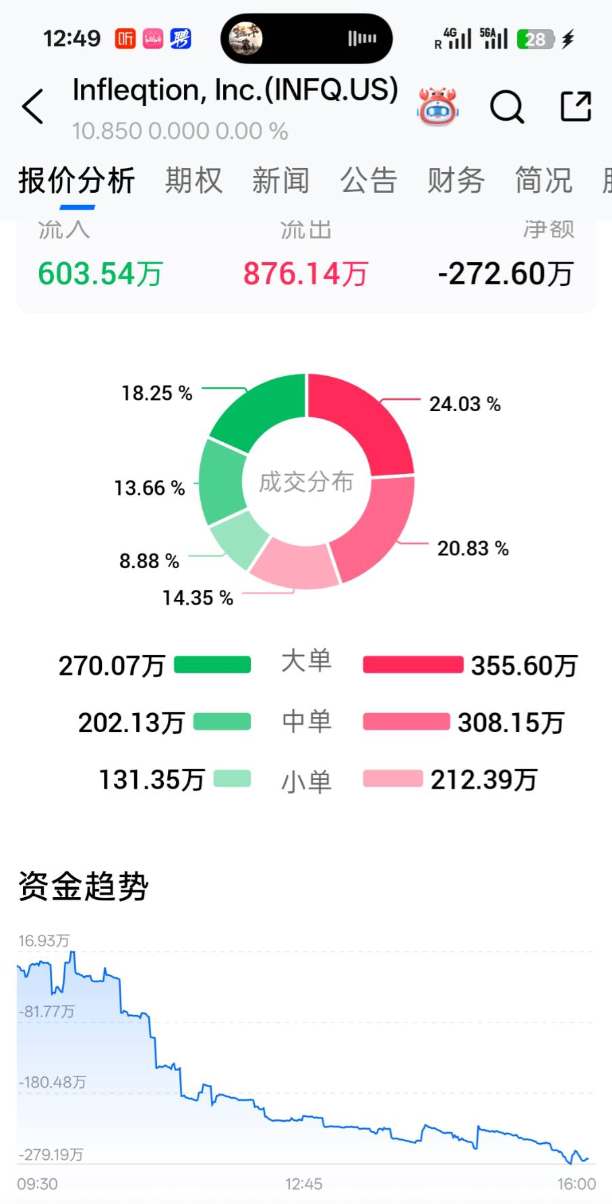The width and height of the screenshot is (612, 1204).
Task: Go back using the top-left arrow
Action: [x=33, y=106]
